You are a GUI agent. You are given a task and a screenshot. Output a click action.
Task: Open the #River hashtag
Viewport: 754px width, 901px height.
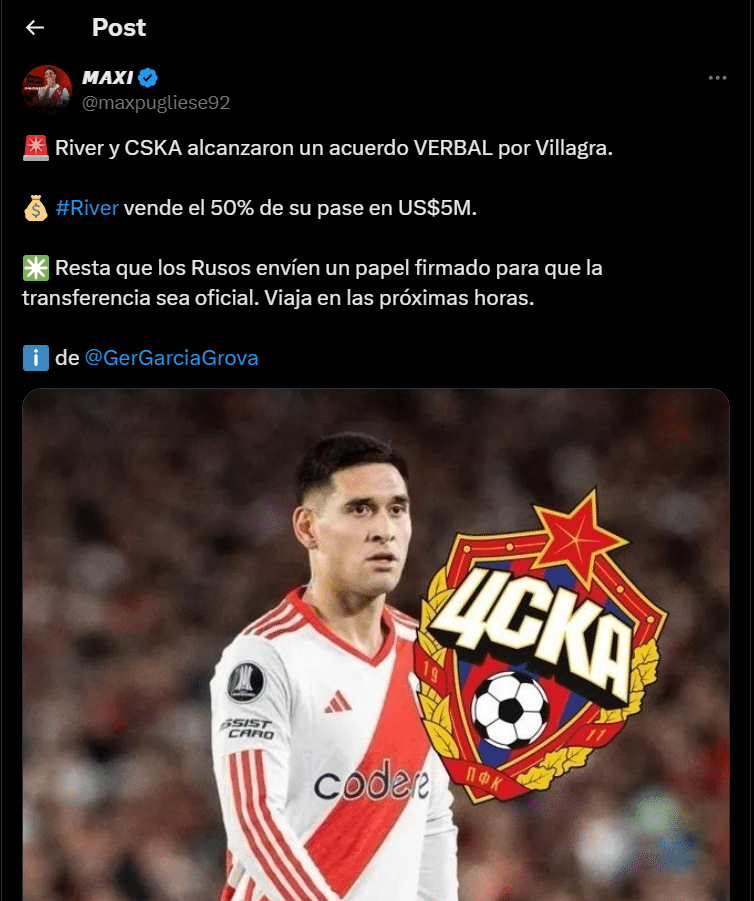coord(87,208)
